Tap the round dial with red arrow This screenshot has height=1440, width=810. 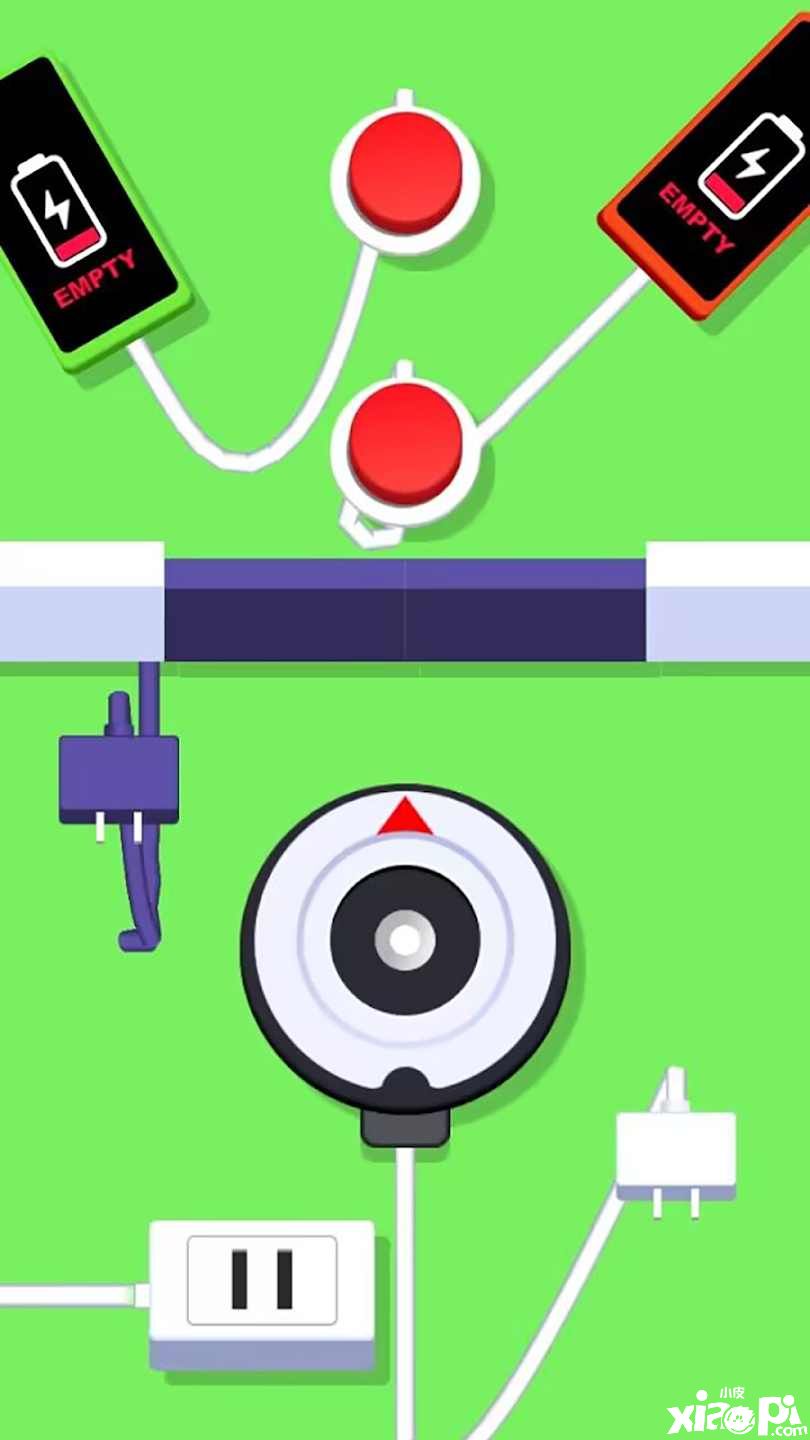(405, 941)
